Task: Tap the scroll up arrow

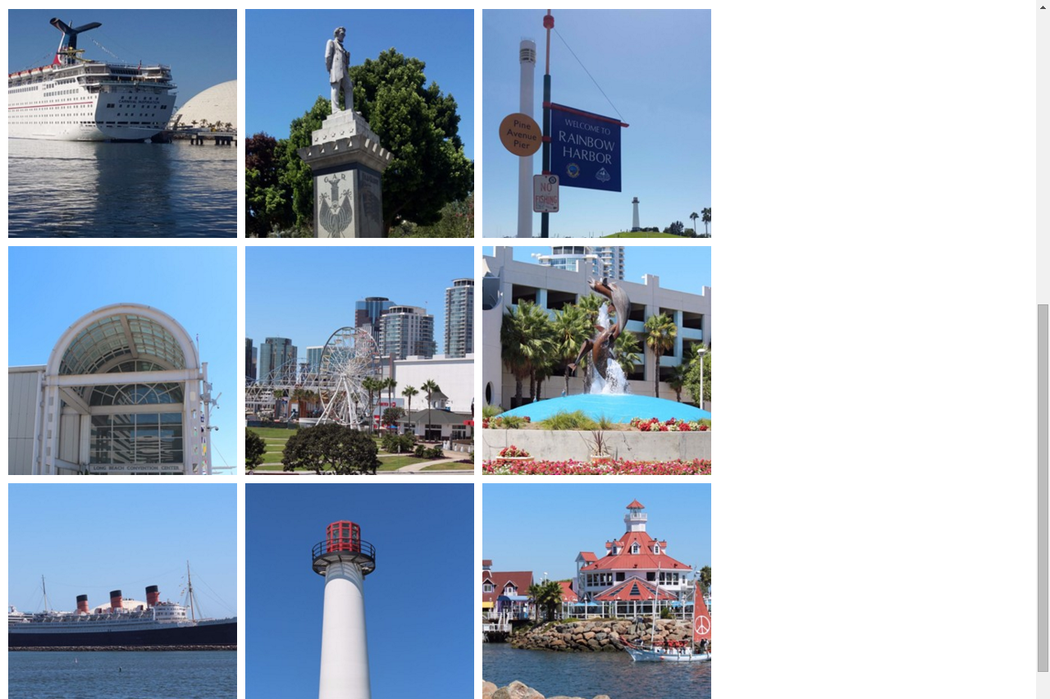Action: click(x=1043, y=7)
